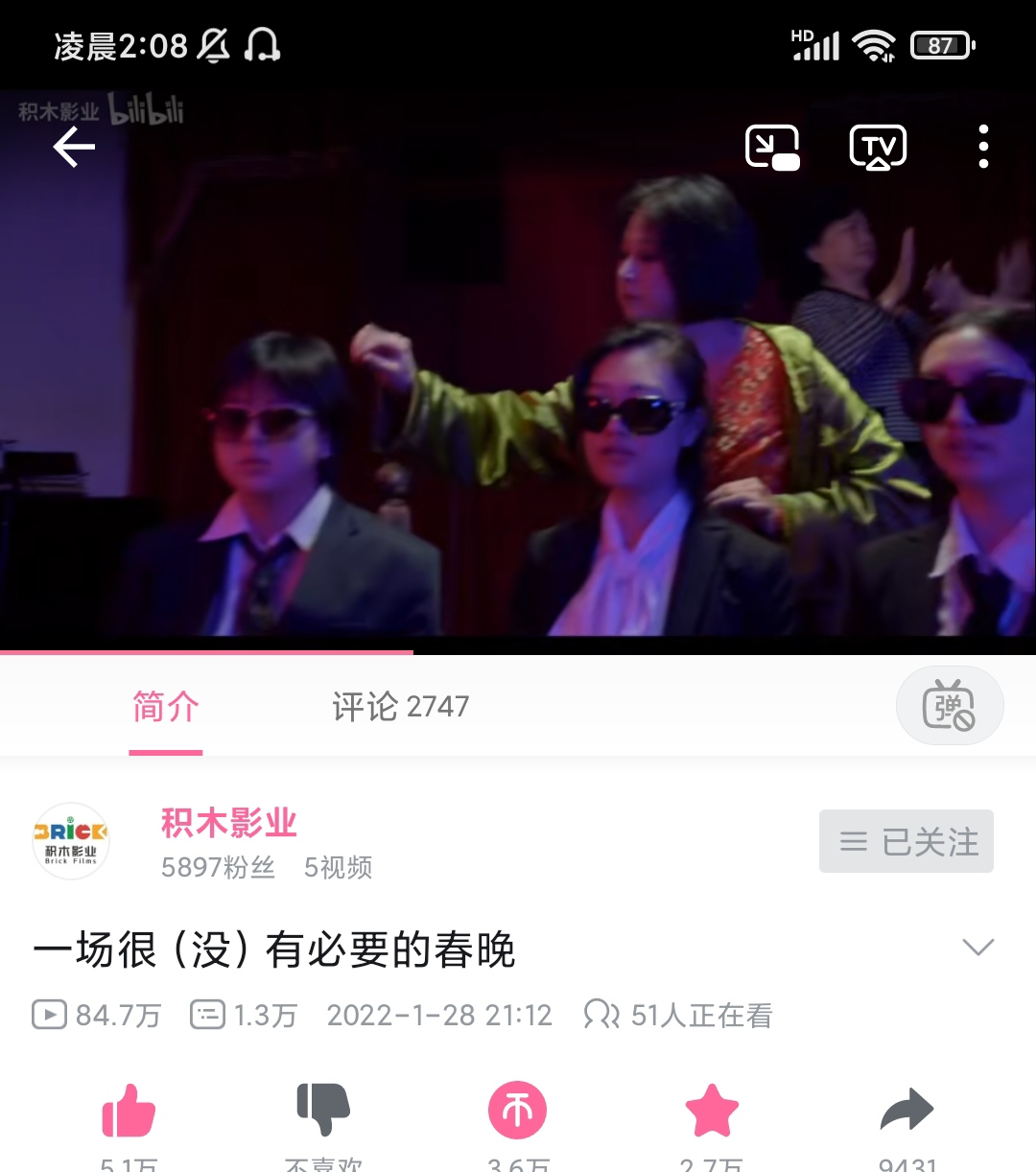
Task: Give a coin to this video
Action: tap(518, 1111)
